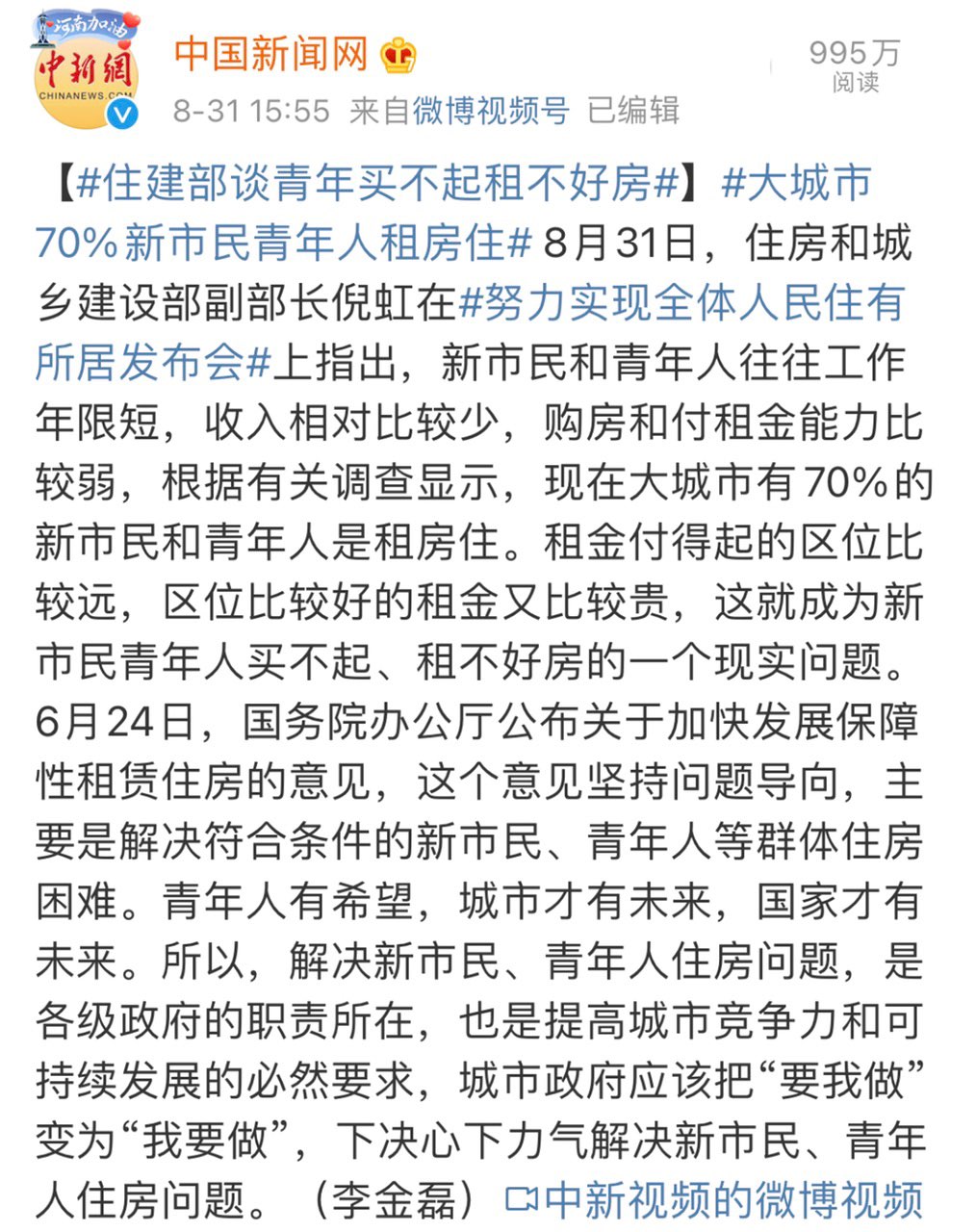Open the 微博视频号 source link
Viewport: 976px width, 1232px height.
491,111
